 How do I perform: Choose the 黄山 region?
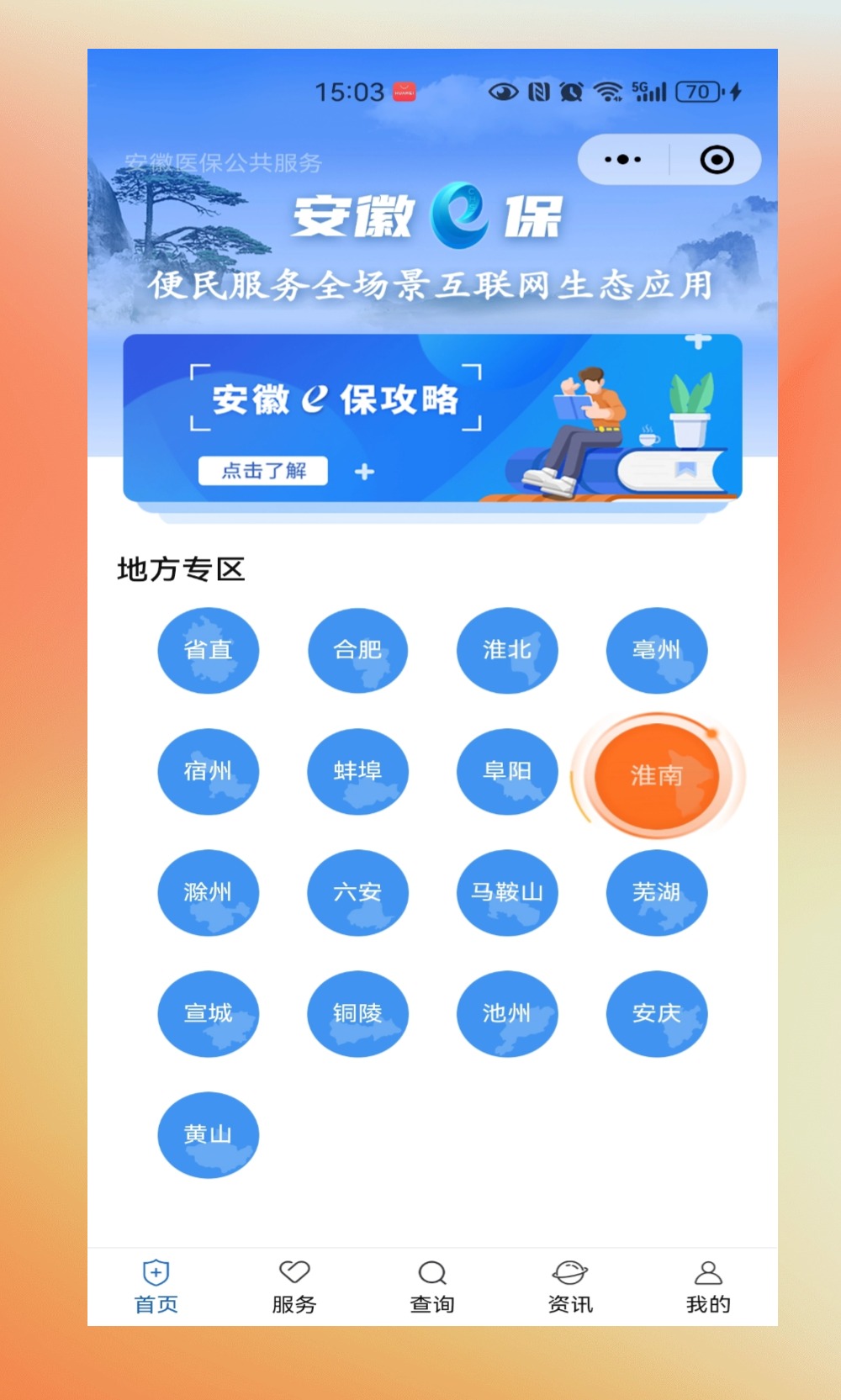[208, 1134]
